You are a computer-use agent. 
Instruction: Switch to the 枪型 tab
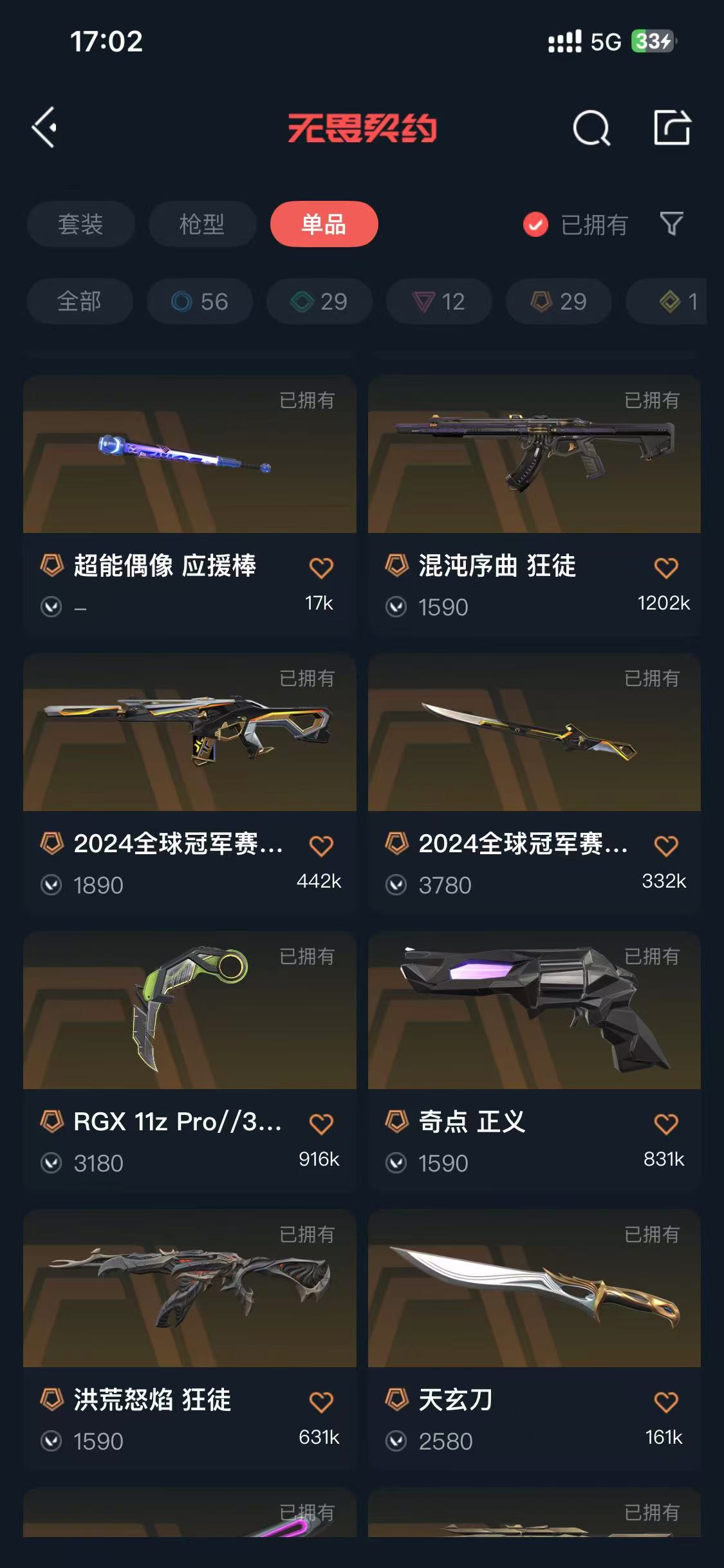[x=202, y=224]
